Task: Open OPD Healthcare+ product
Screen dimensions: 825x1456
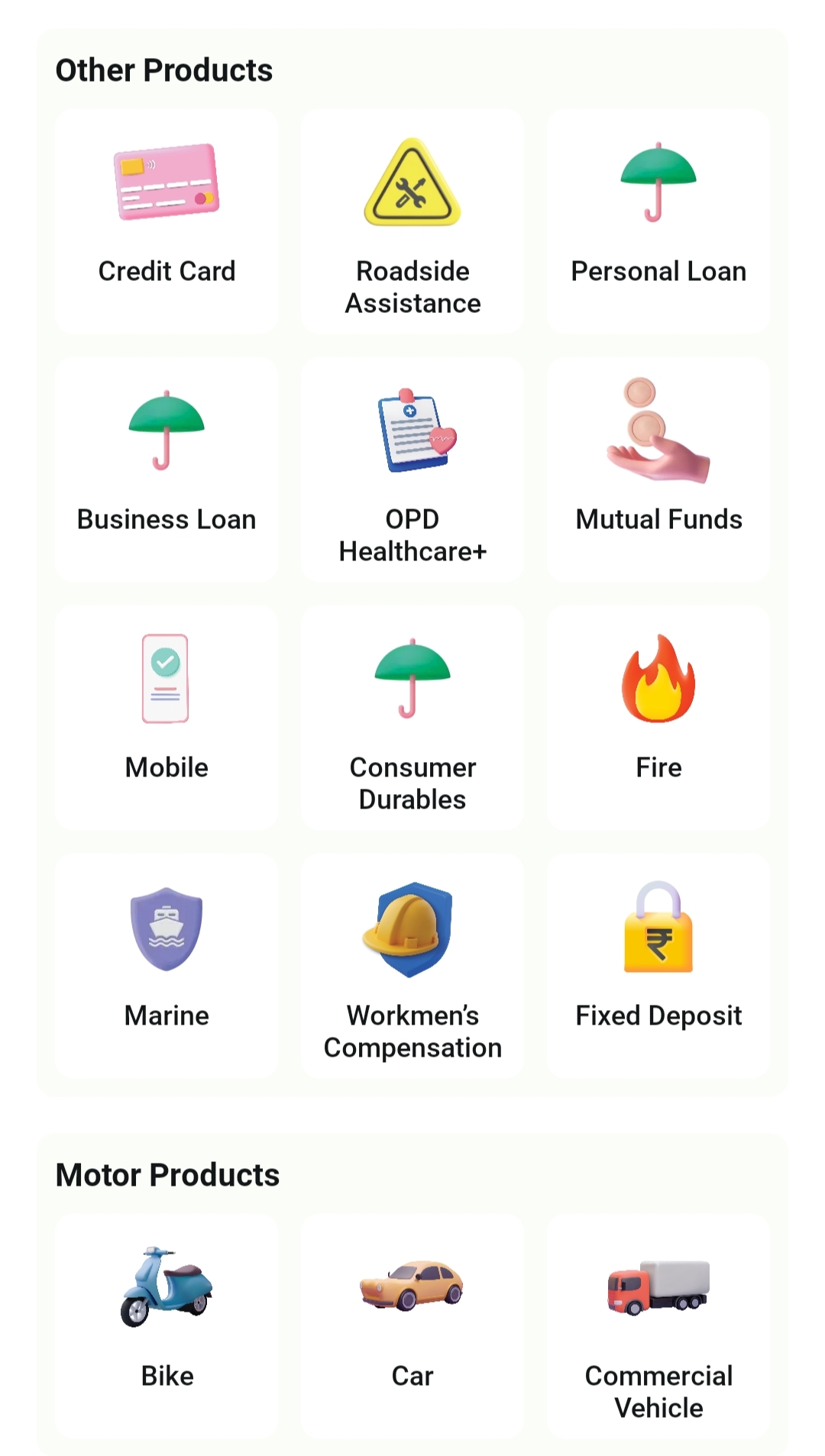Action: 412,469
